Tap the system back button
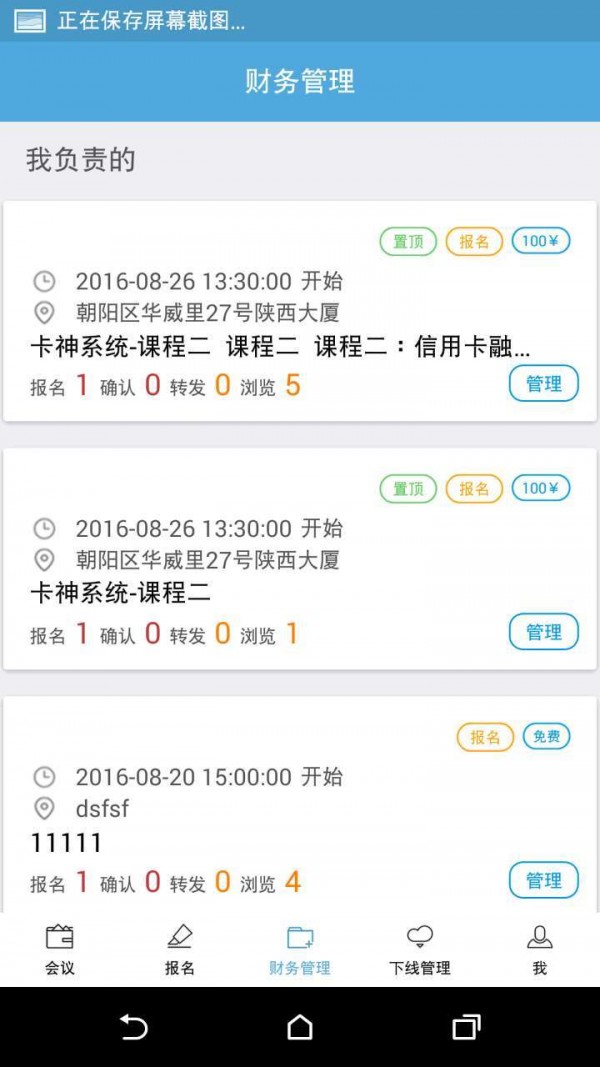 tap(133, 1027)
